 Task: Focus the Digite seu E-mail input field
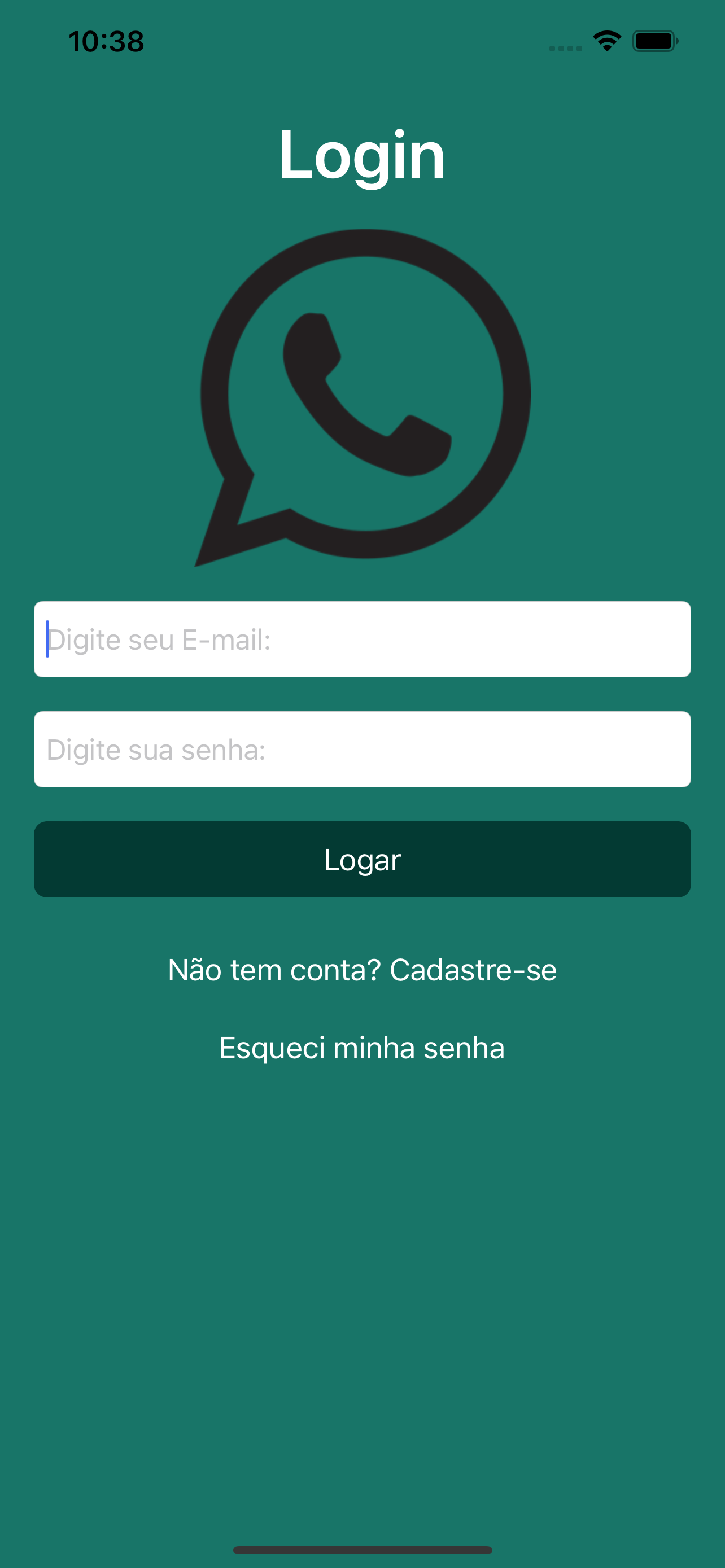point(362,638)
